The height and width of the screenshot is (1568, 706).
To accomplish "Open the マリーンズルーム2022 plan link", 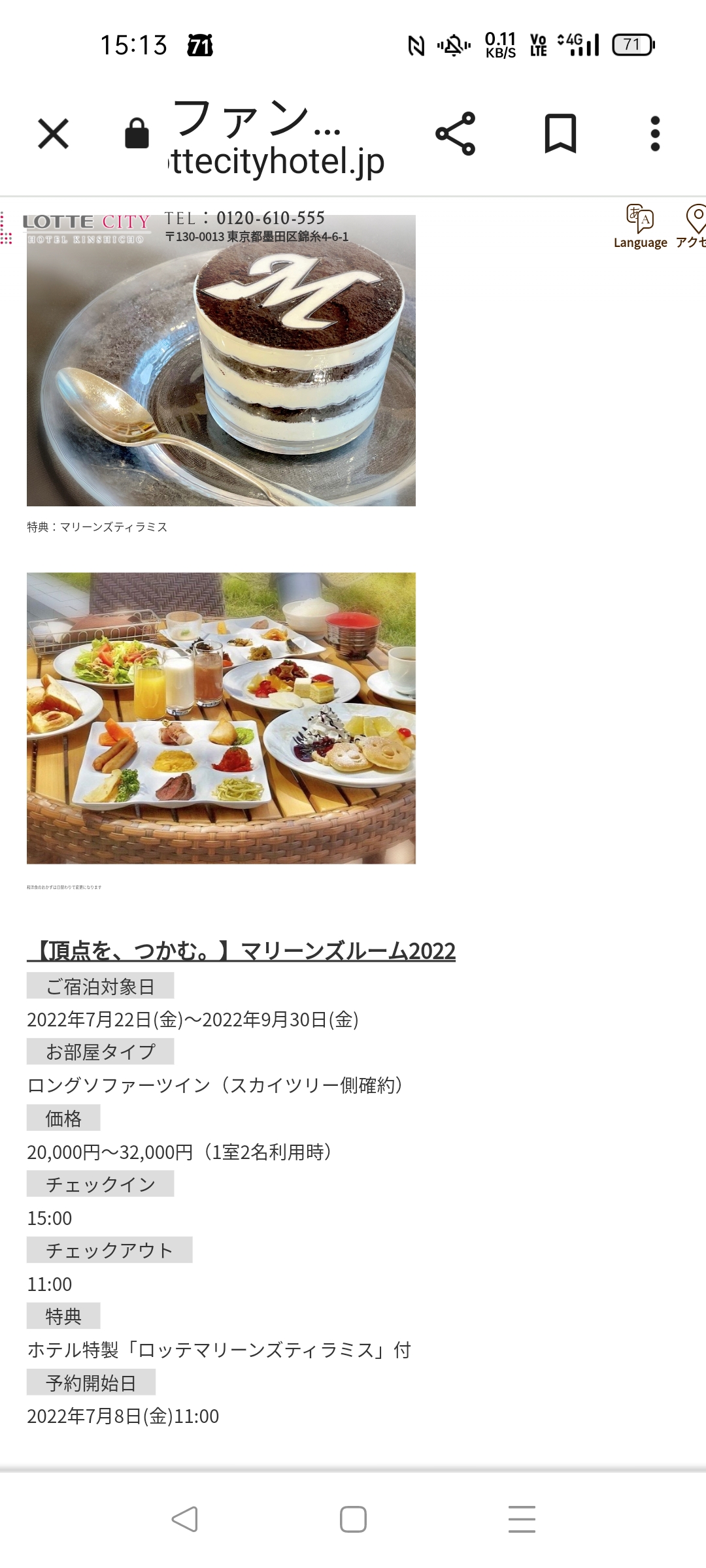I will 241,951.
